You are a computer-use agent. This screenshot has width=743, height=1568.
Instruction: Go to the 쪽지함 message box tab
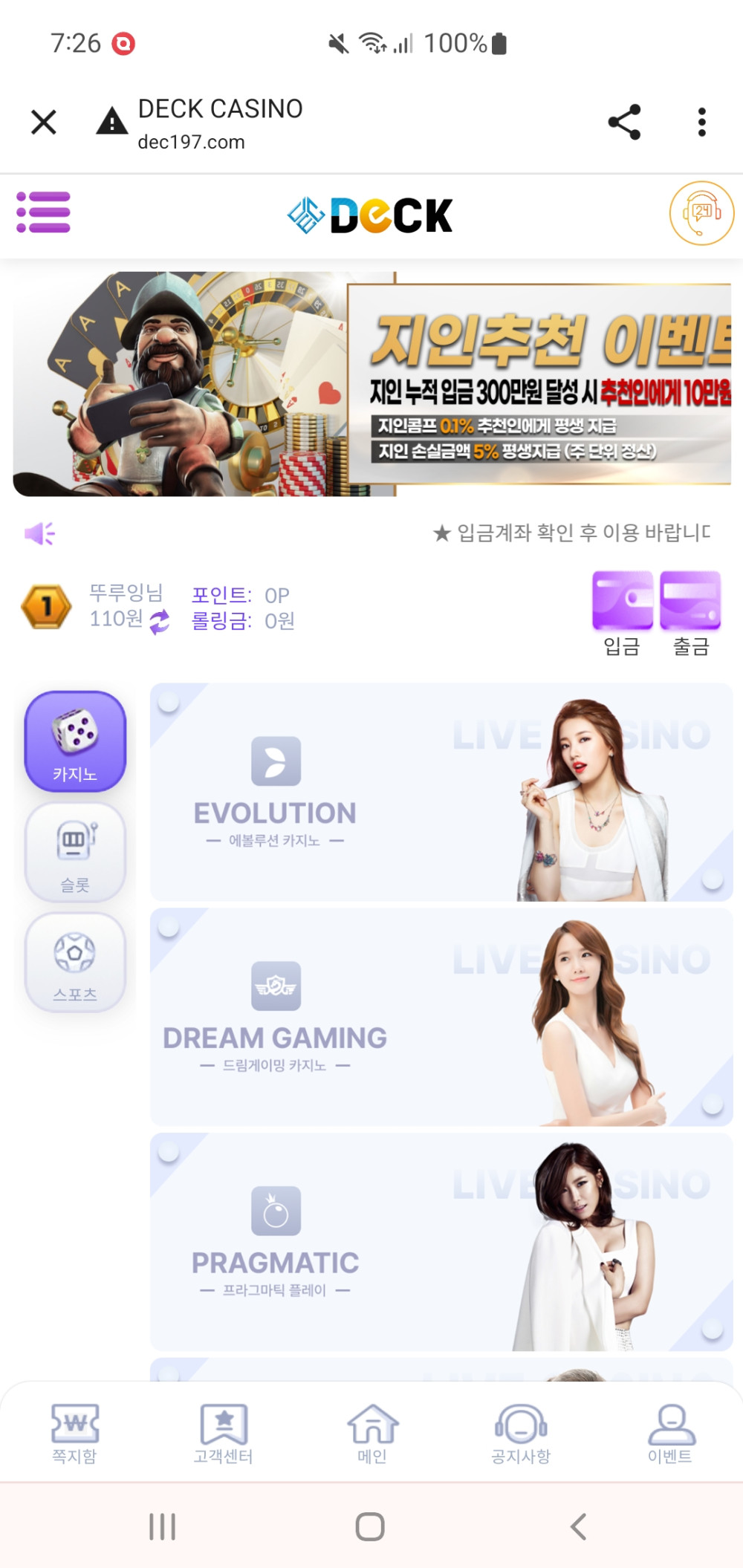point(74,1434)
